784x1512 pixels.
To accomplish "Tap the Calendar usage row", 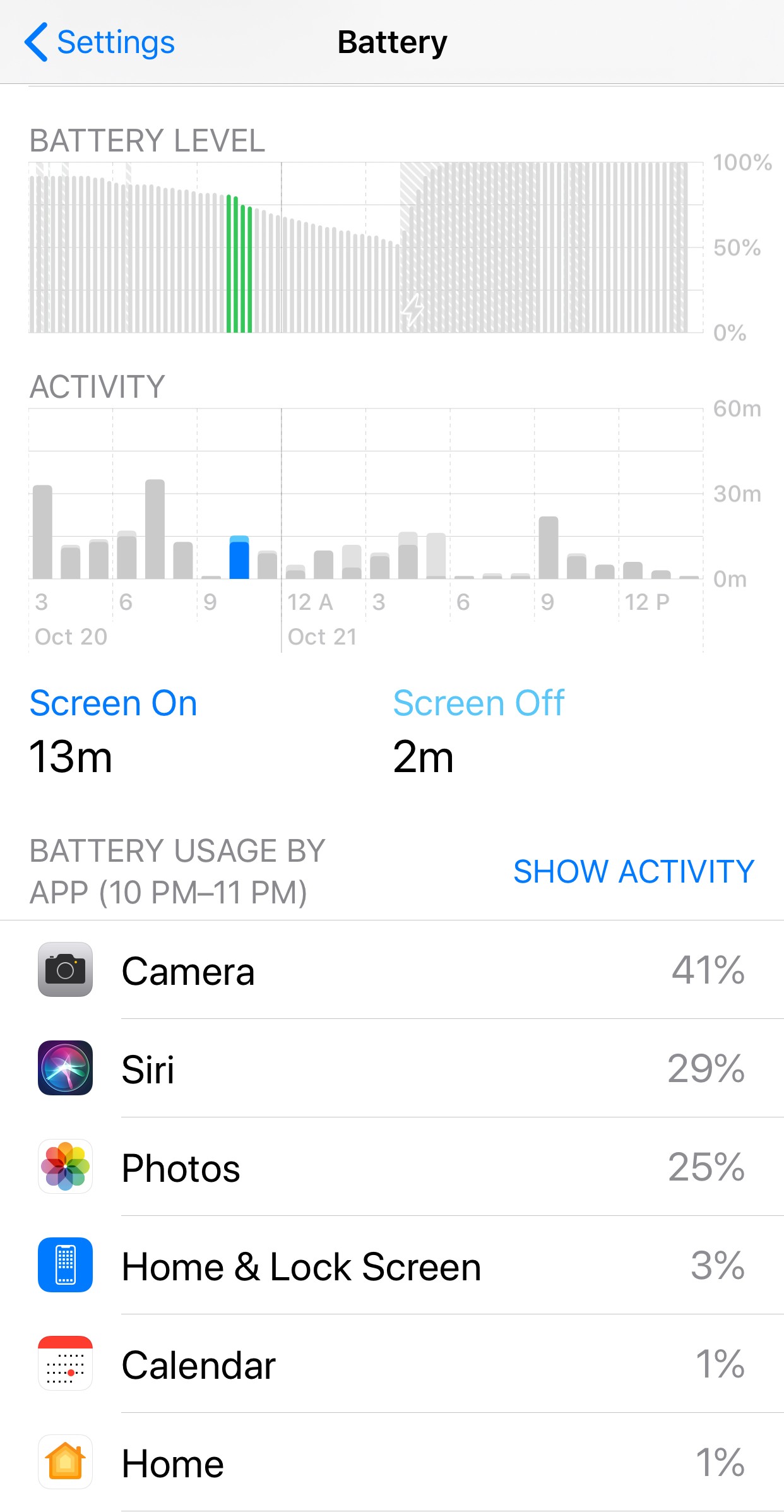I will point(391,1364).
